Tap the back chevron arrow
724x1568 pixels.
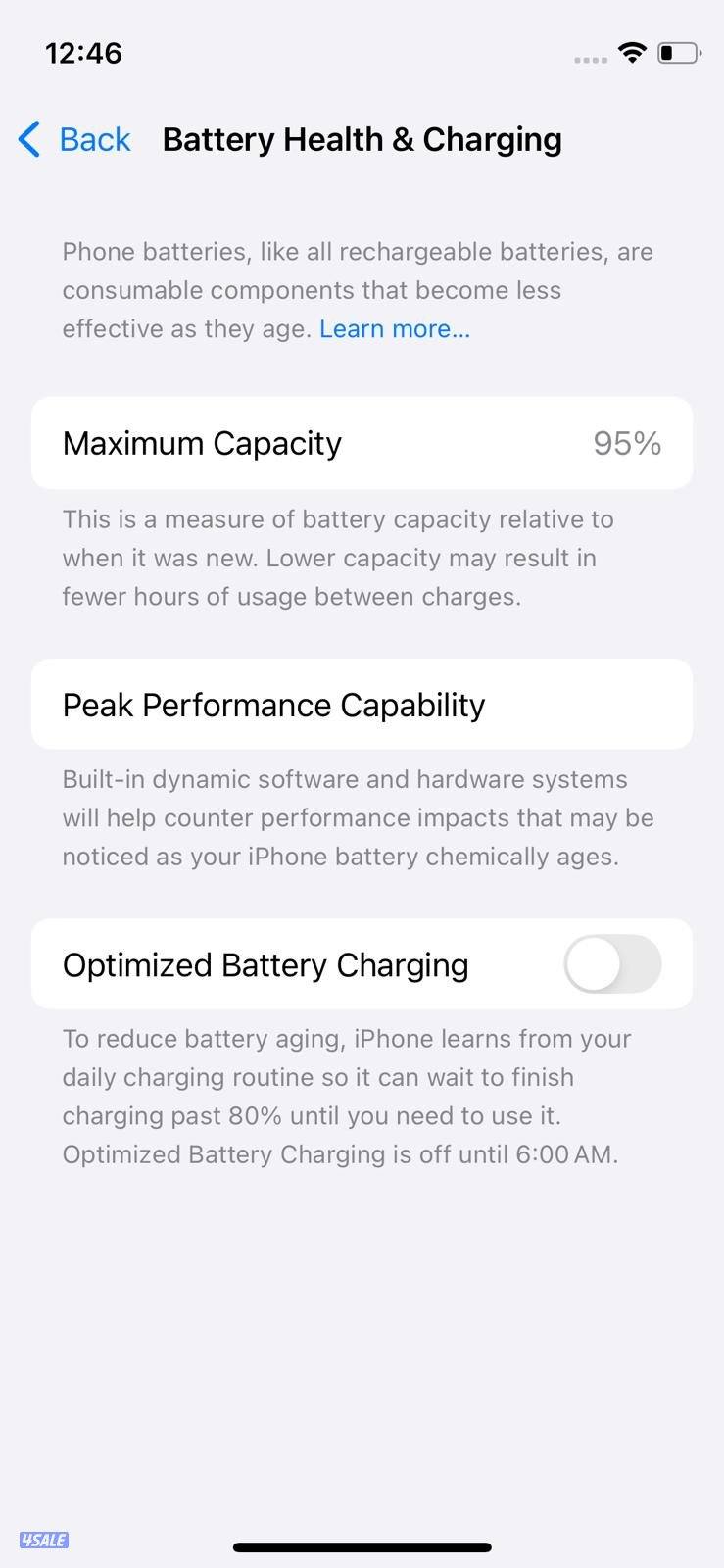point(29,139)
